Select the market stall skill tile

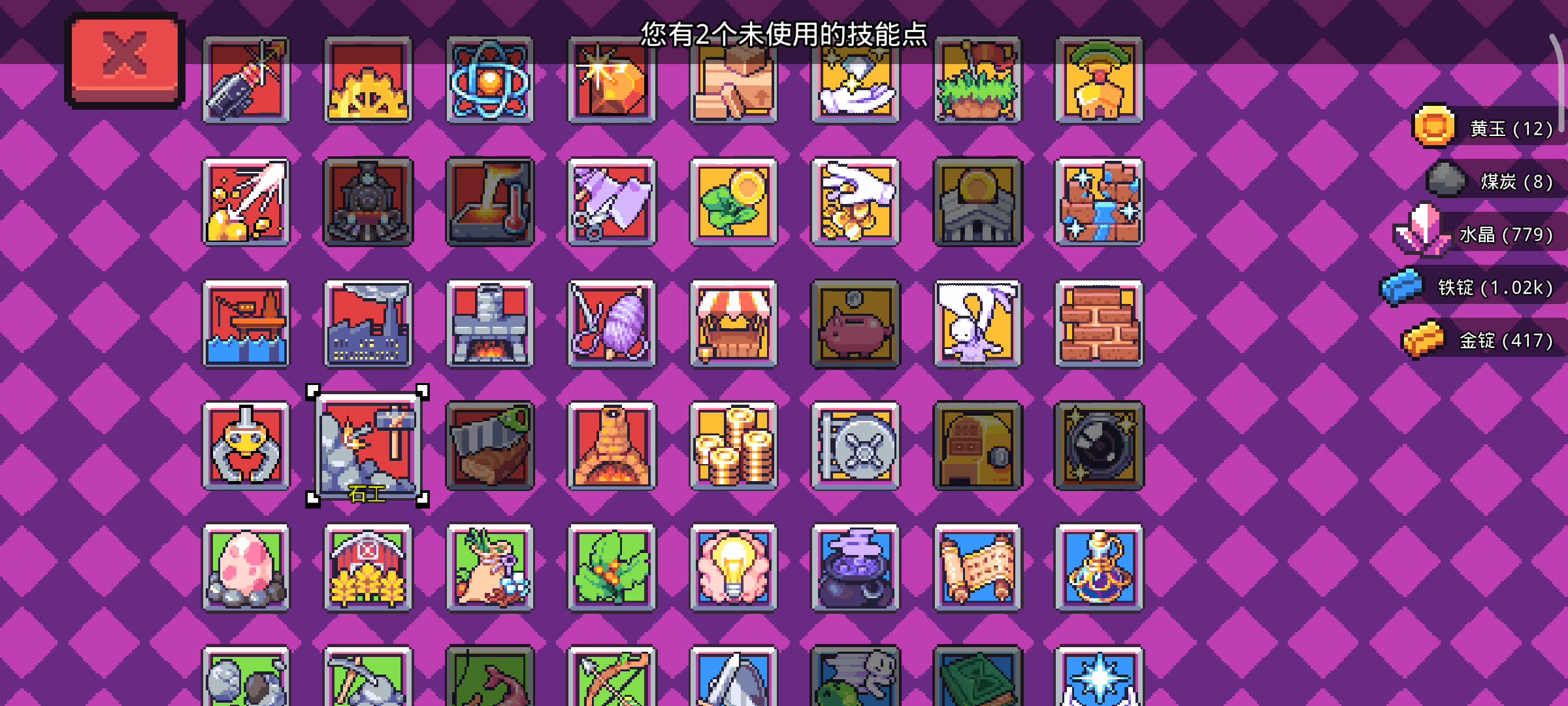[734, 324]
